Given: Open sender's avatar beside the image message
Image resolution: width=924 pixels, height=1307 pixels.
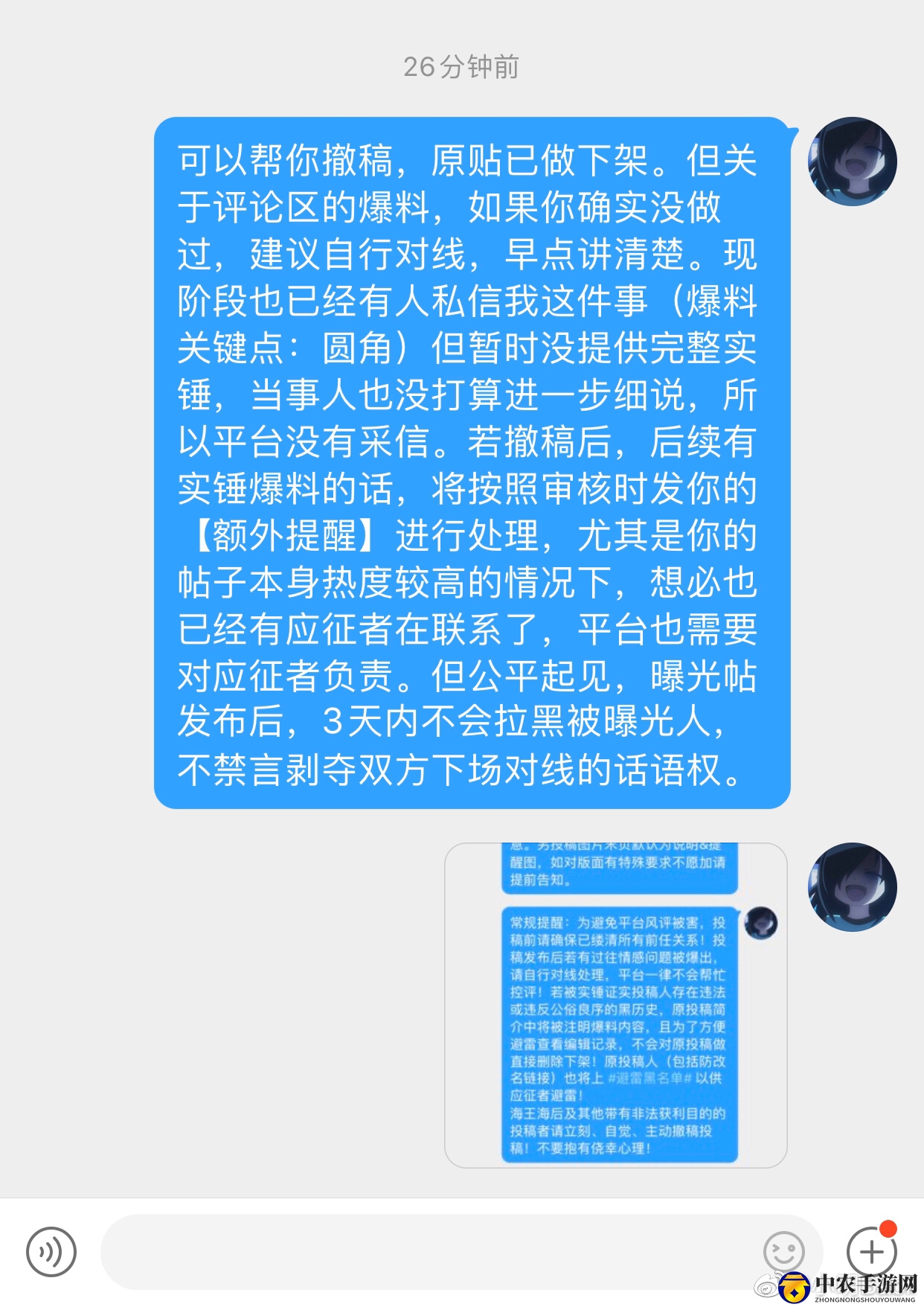Looking at the screenshot, I should tap(853, 887).
